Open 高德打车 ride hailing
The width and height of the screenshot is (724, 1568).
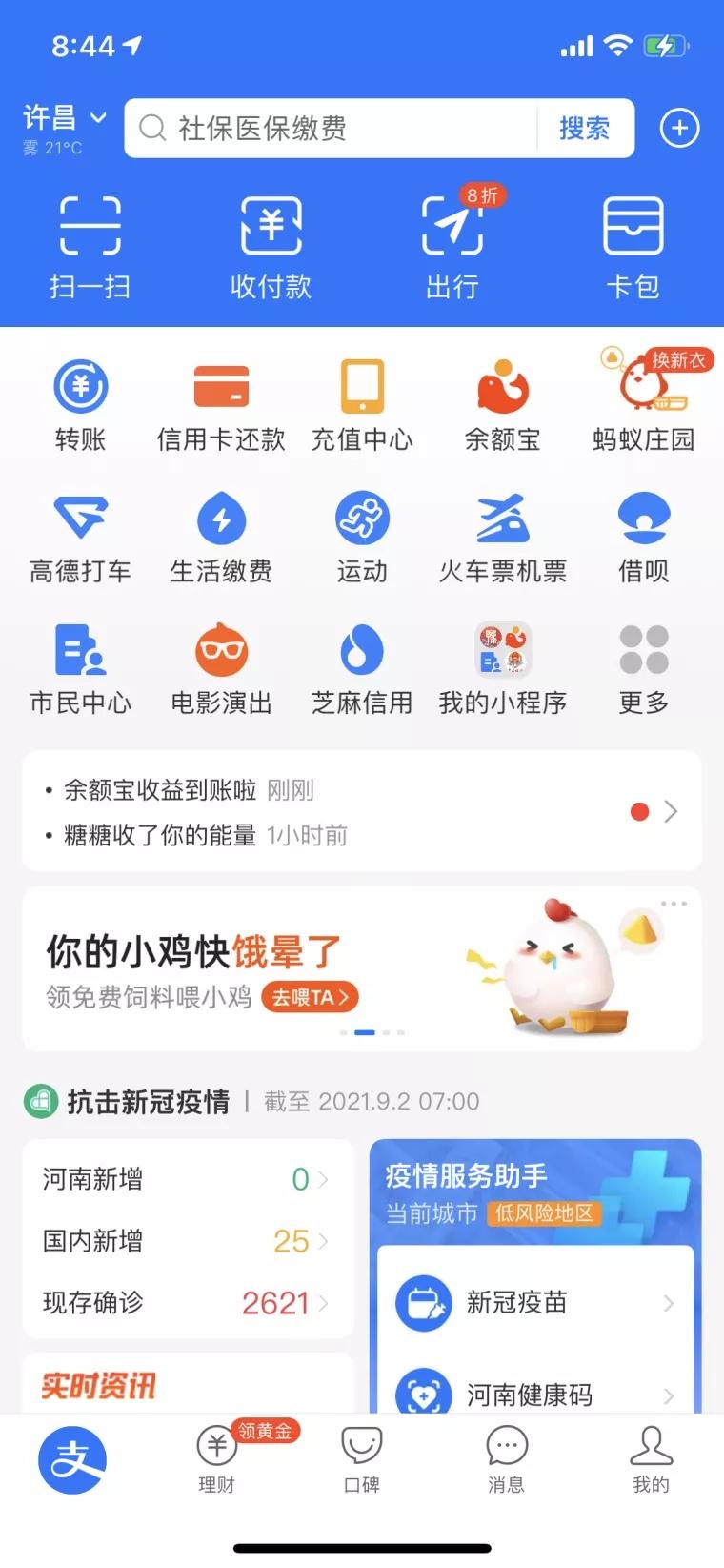click(x=79, y=534)
